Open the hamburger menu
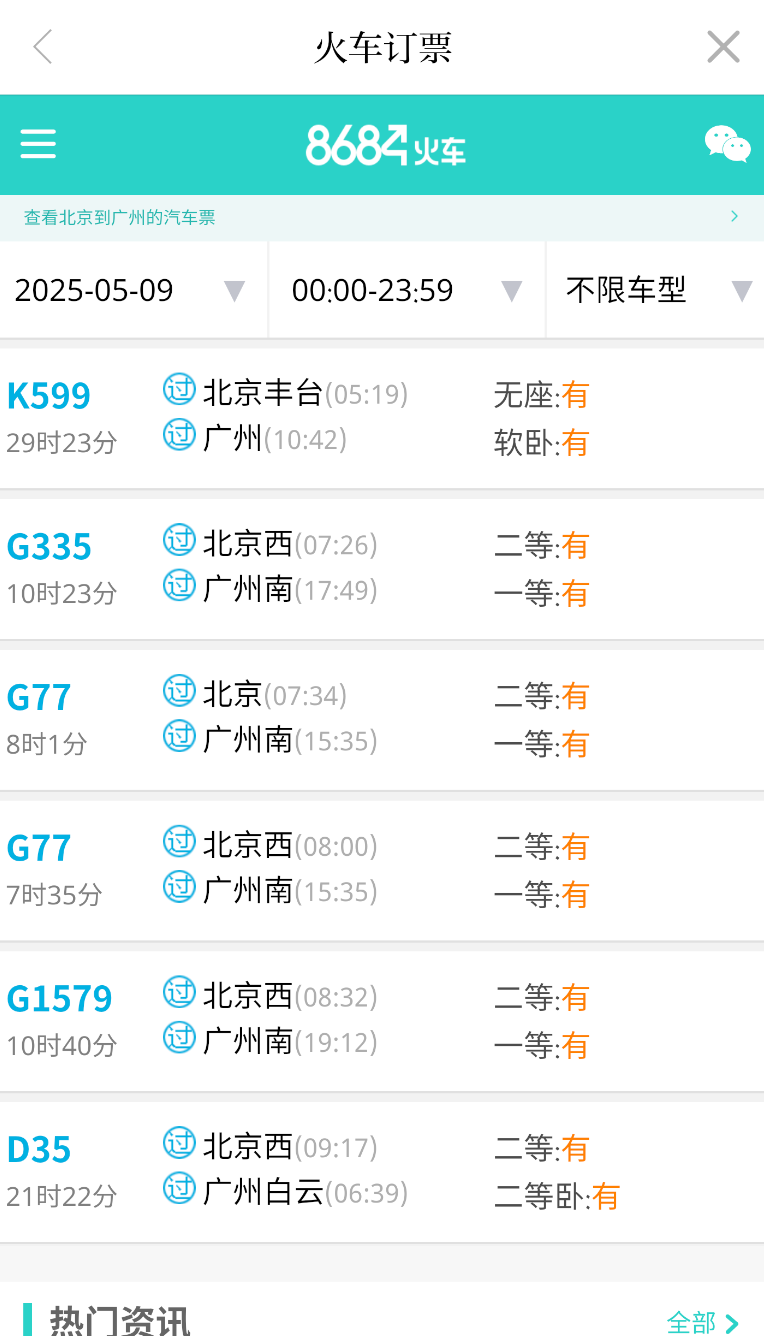This screenshot has height=1336, width=764. [x=38, y=144]
